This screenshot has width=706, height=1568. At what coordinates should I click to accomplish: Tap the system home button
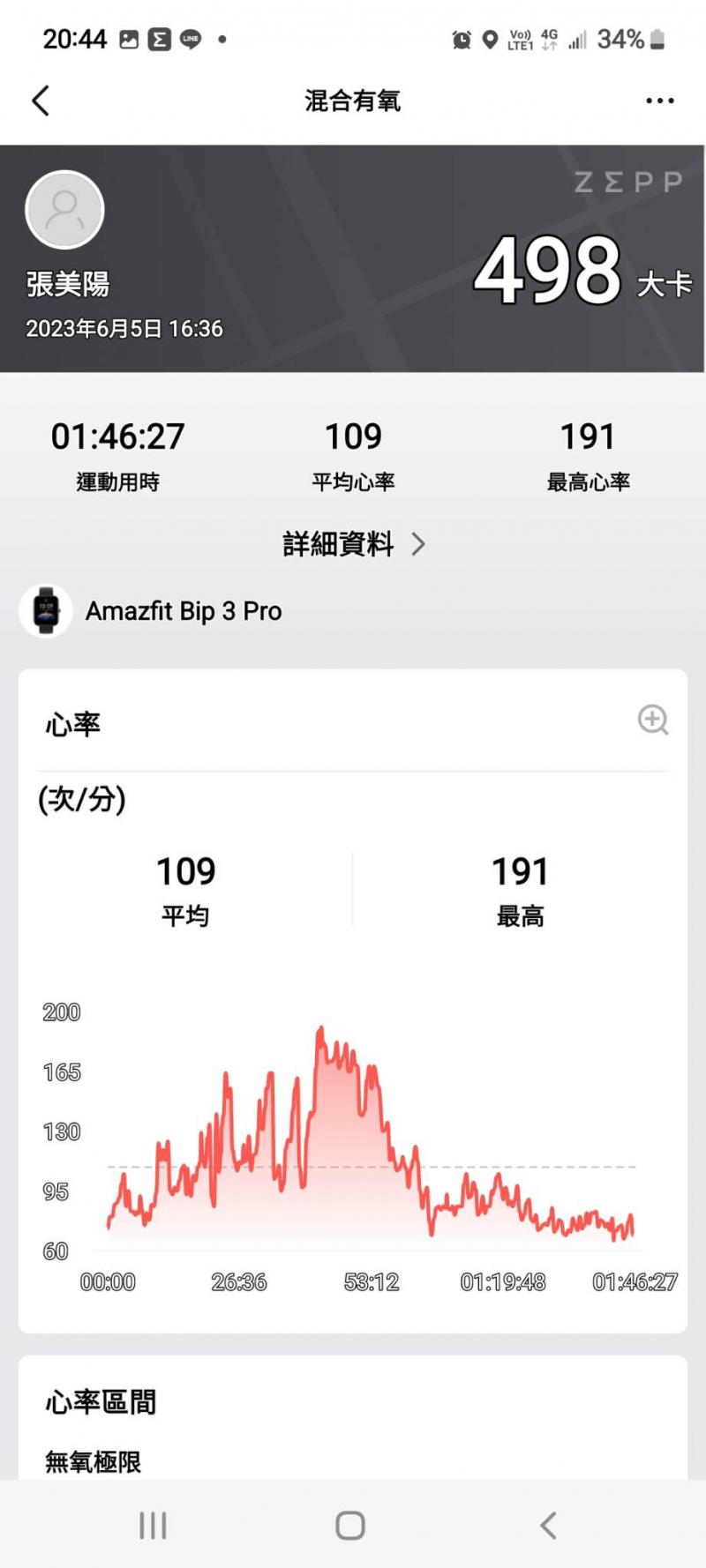pyautogui.click(x=350, y=1525)
